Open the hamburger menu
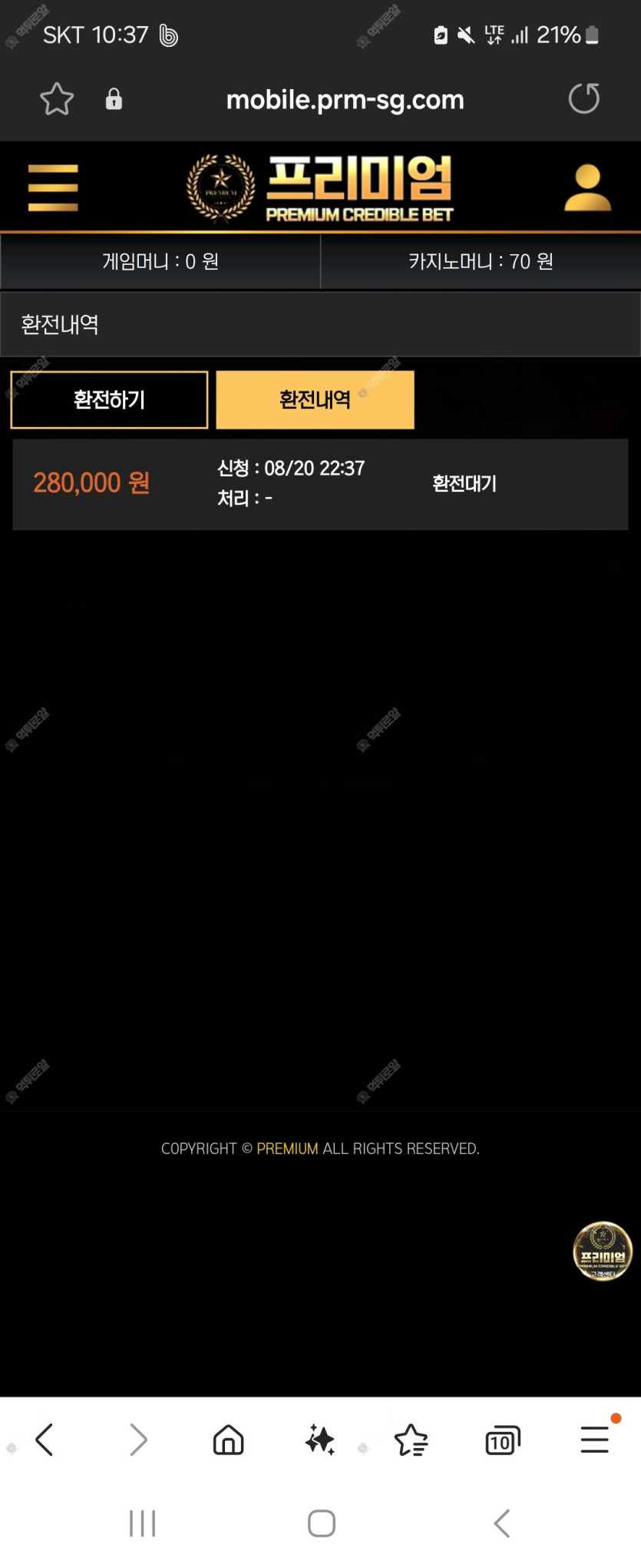 pyautogui.click(x=53, y=187)
